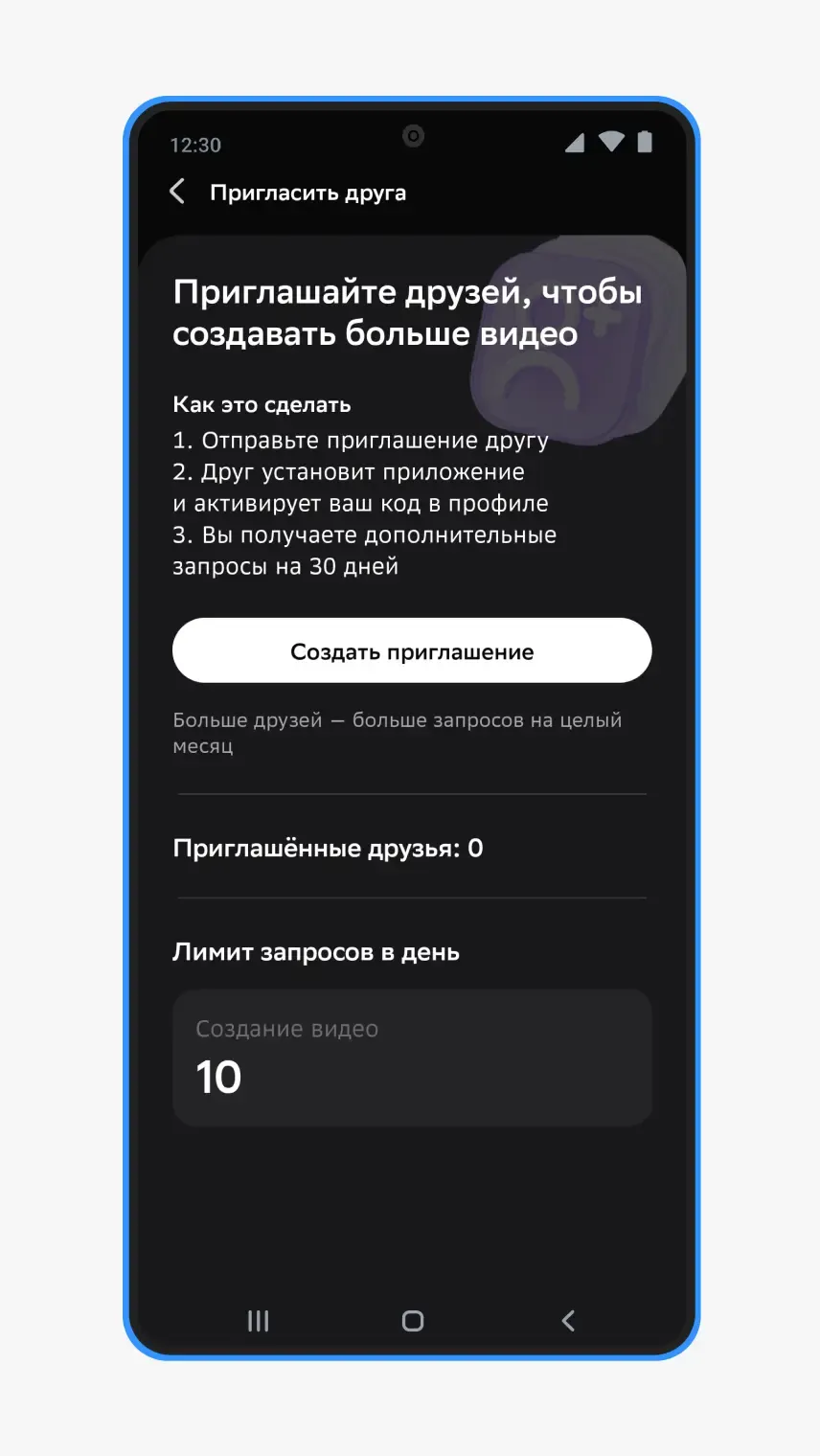Tap the text Больше друзей — больше запросов
820x1456 pixels.
pos(398,733)
